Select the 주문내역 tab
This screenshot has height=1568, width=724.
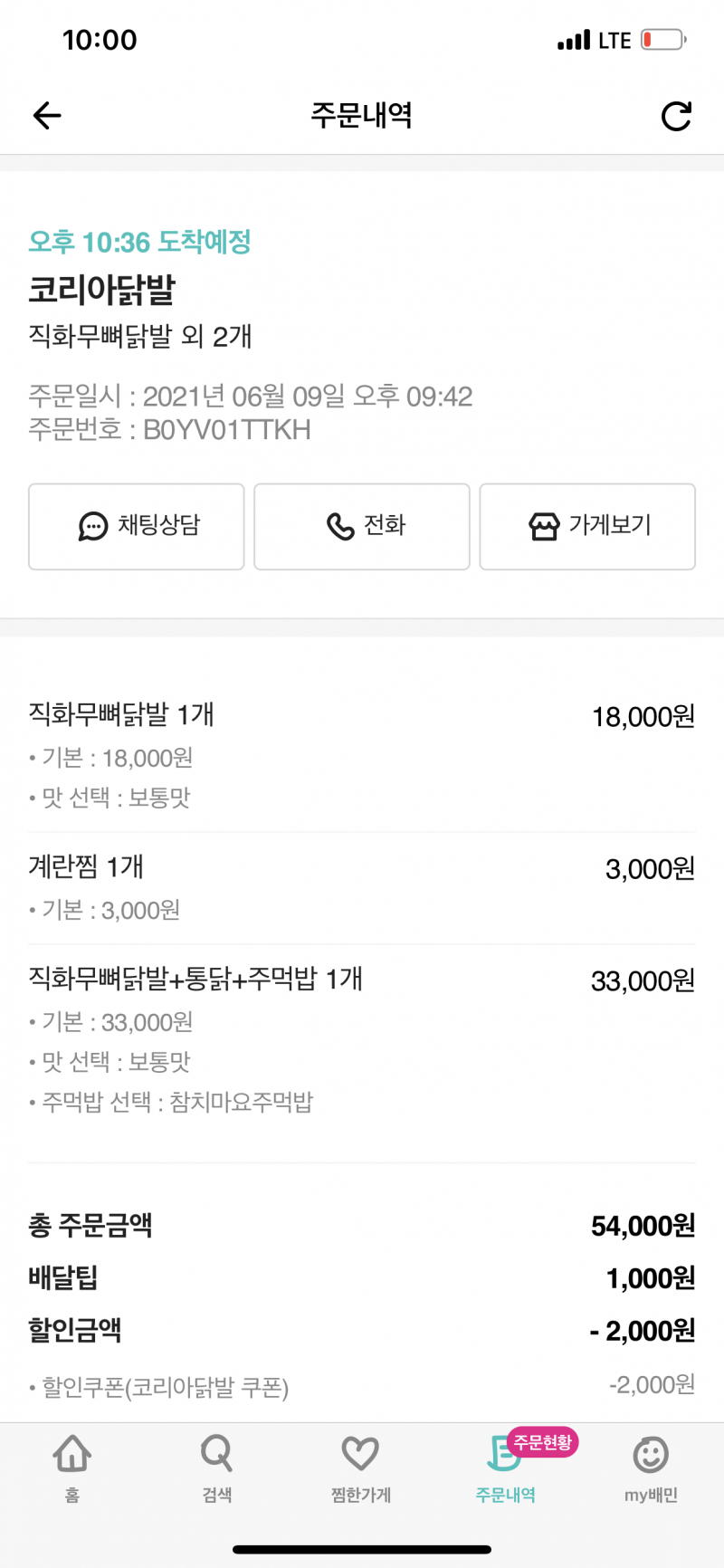tap(505, 1468)
